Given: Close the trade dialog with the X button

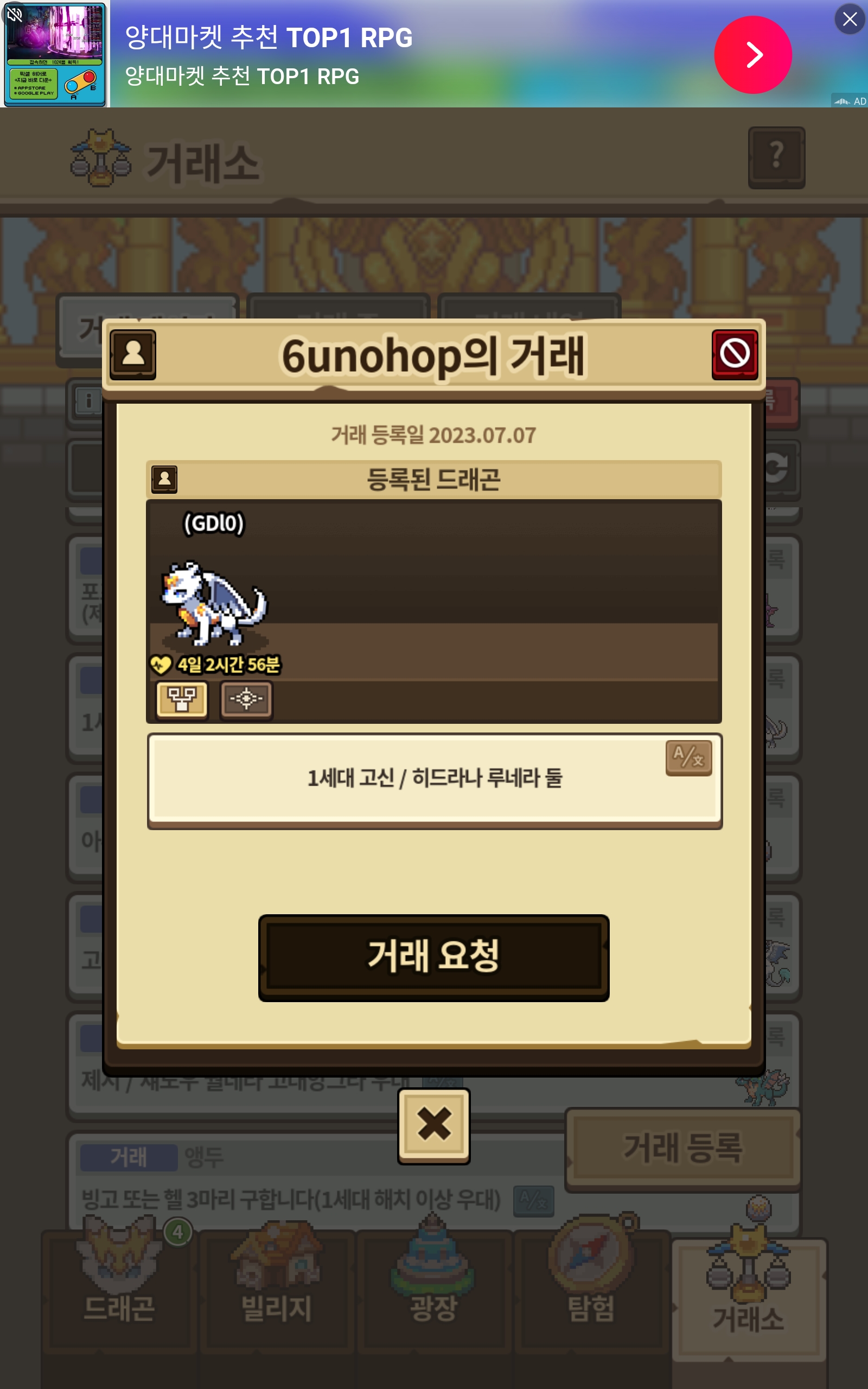Looking at the screenshot, I should (x=433, y=1125).
